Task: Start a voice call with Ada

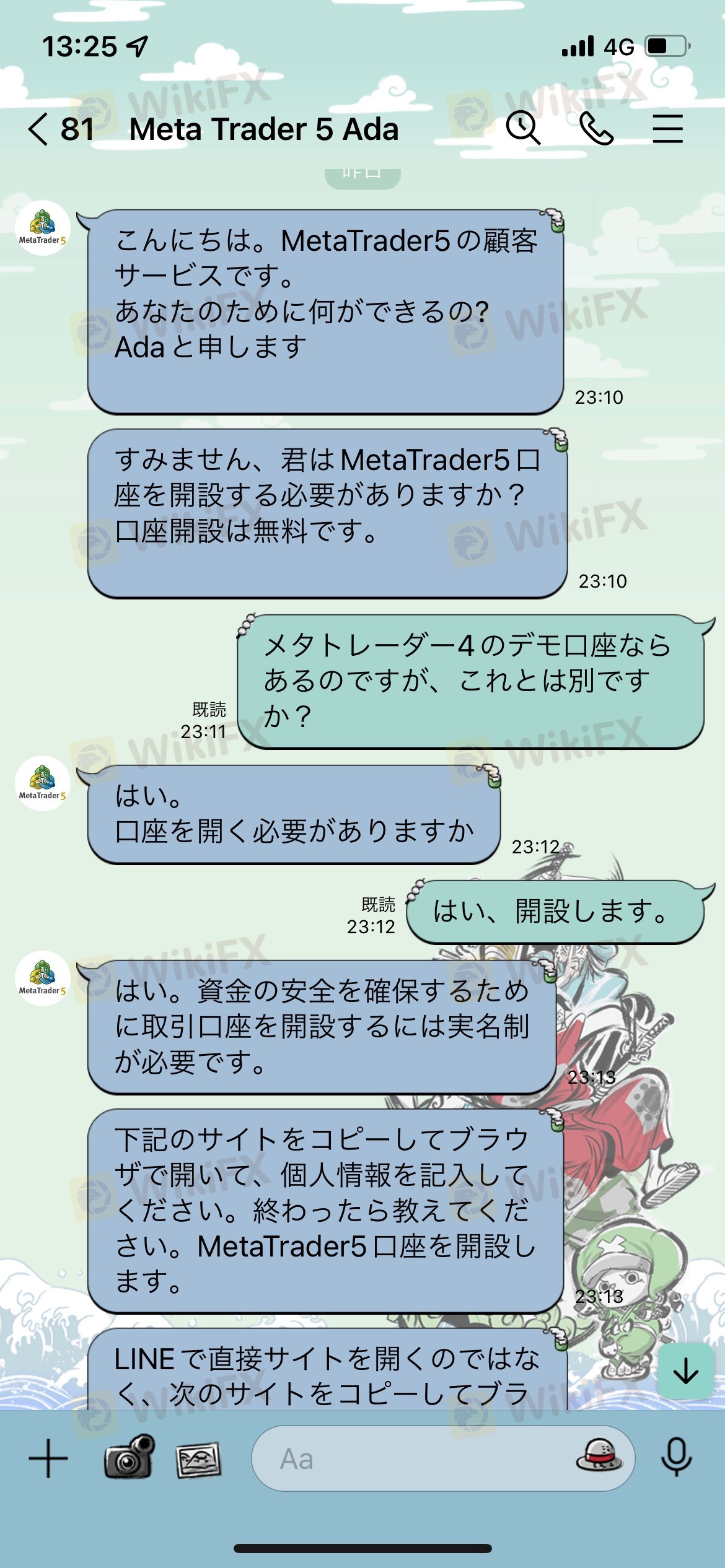Action: (x=596, y=128)
